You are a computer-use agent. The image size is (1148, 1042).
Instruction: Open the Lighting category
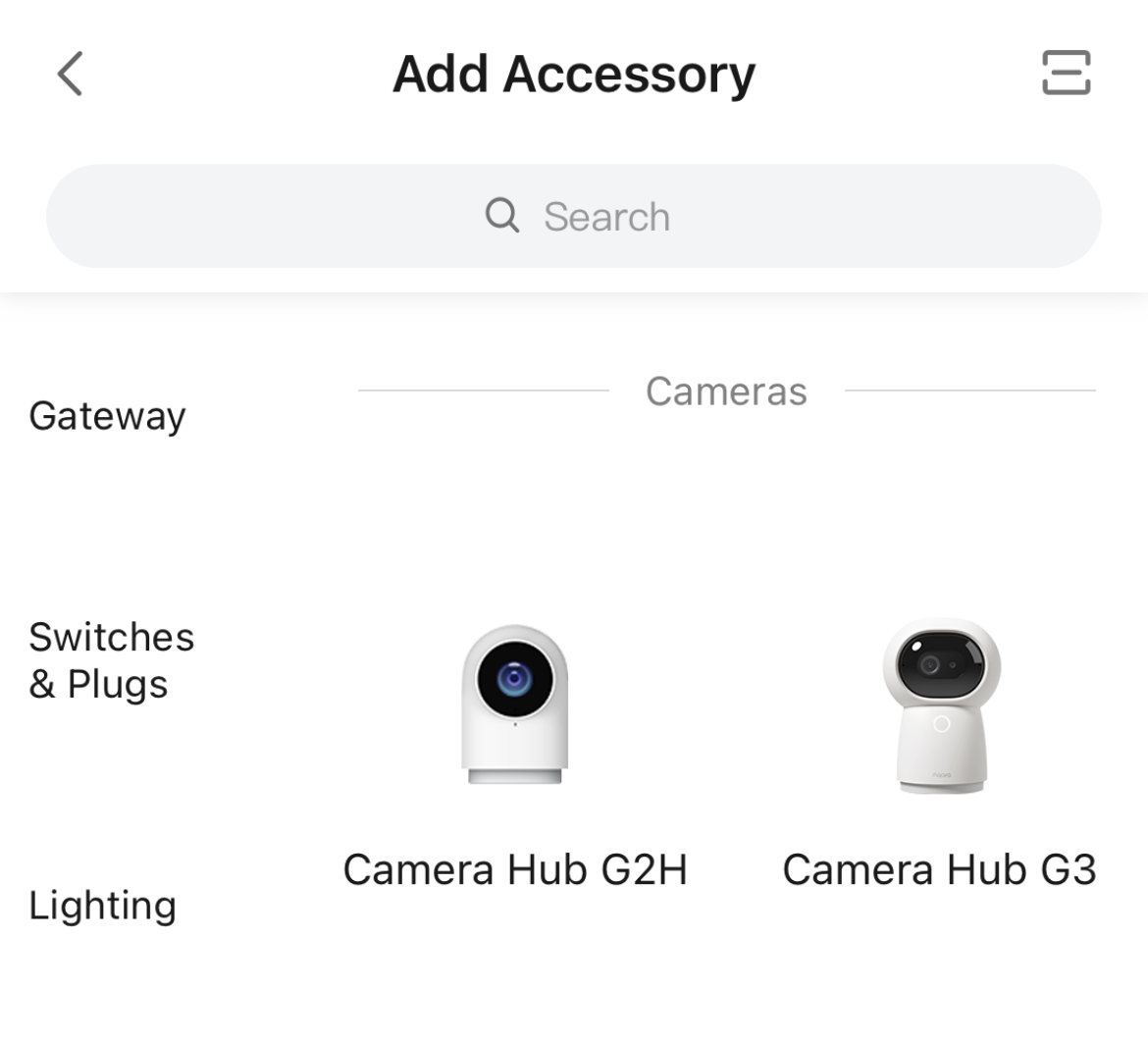(x=103, y=905)
